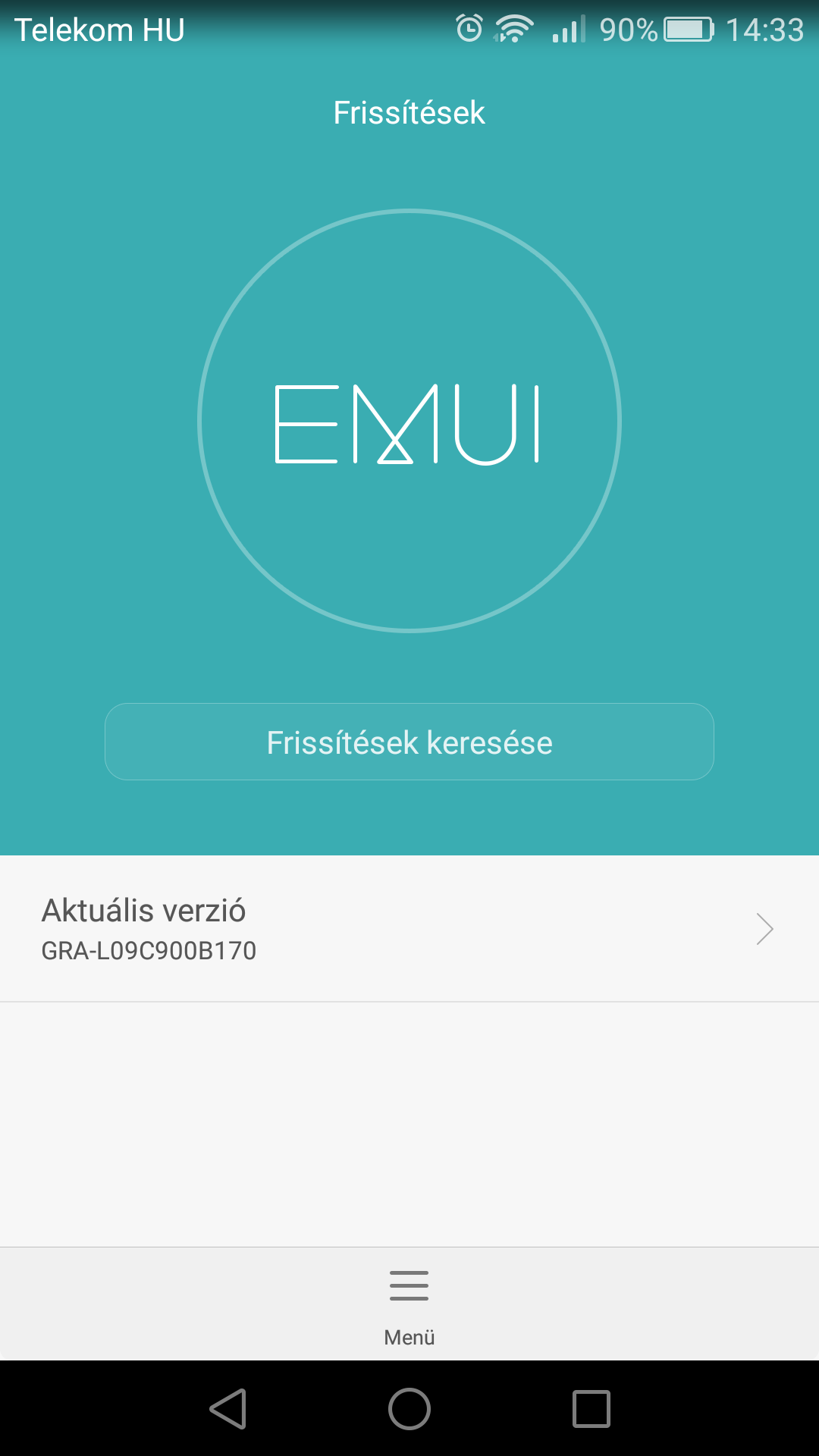The height and width of the screenshot is (1456, 819).
Task: Open the recent apps view
Action: point(591,1409)
